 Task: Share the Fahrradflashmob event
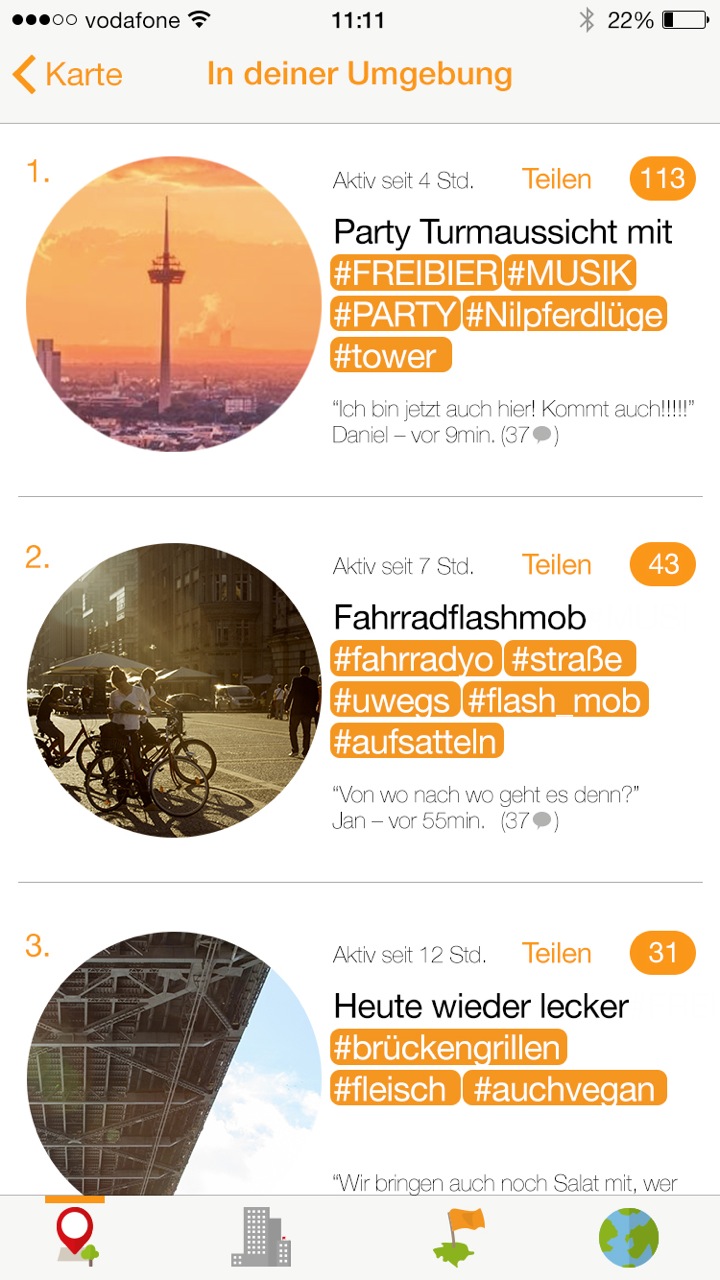(x=556, y=565)
